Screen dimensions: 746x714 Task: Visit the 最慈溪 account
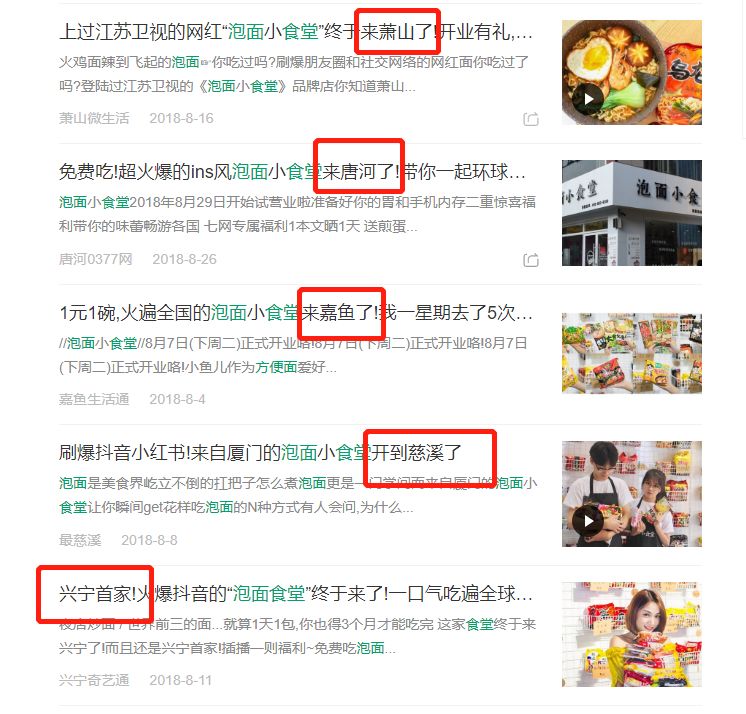[x=80, y=540]
